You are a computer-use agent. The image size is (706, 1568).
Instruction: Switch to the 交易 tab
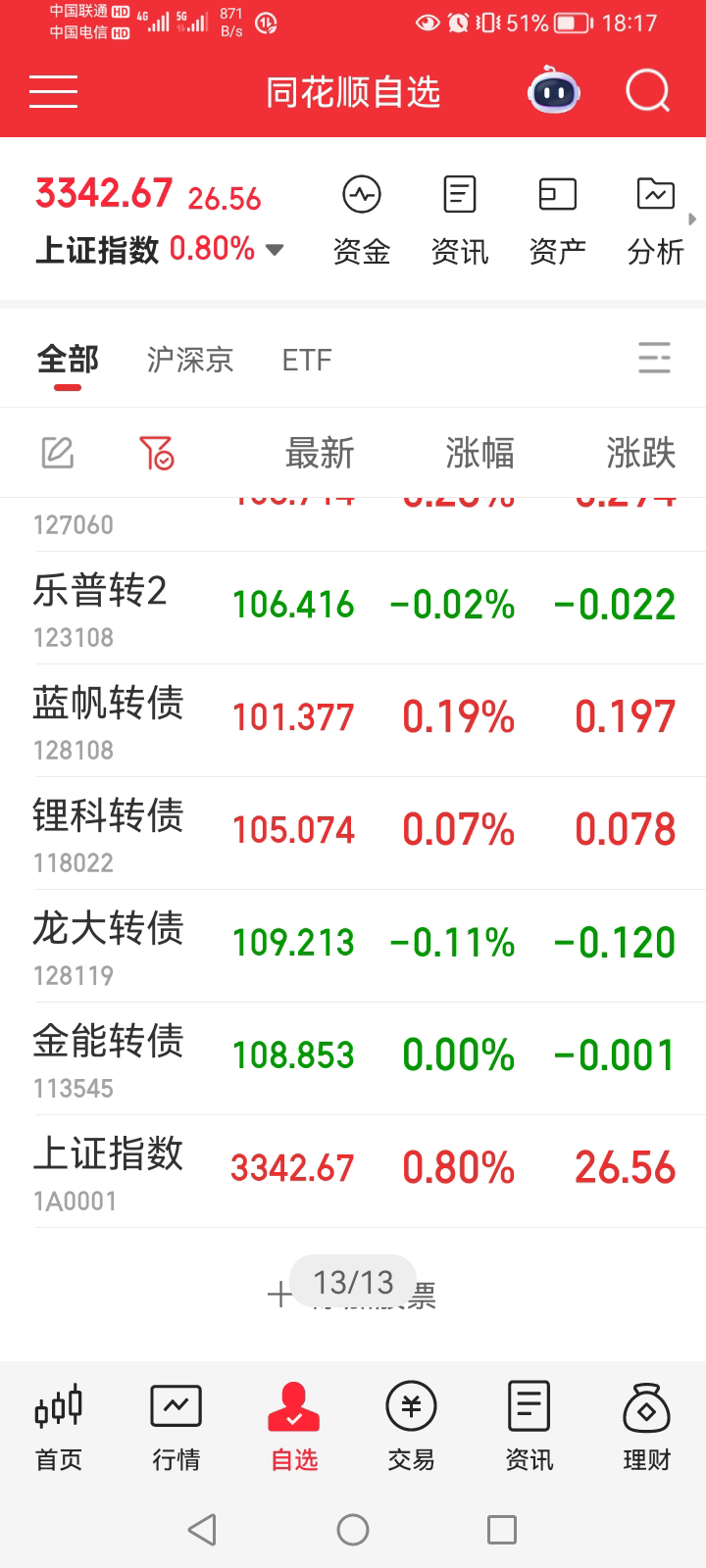click(x=411, y=1427)
